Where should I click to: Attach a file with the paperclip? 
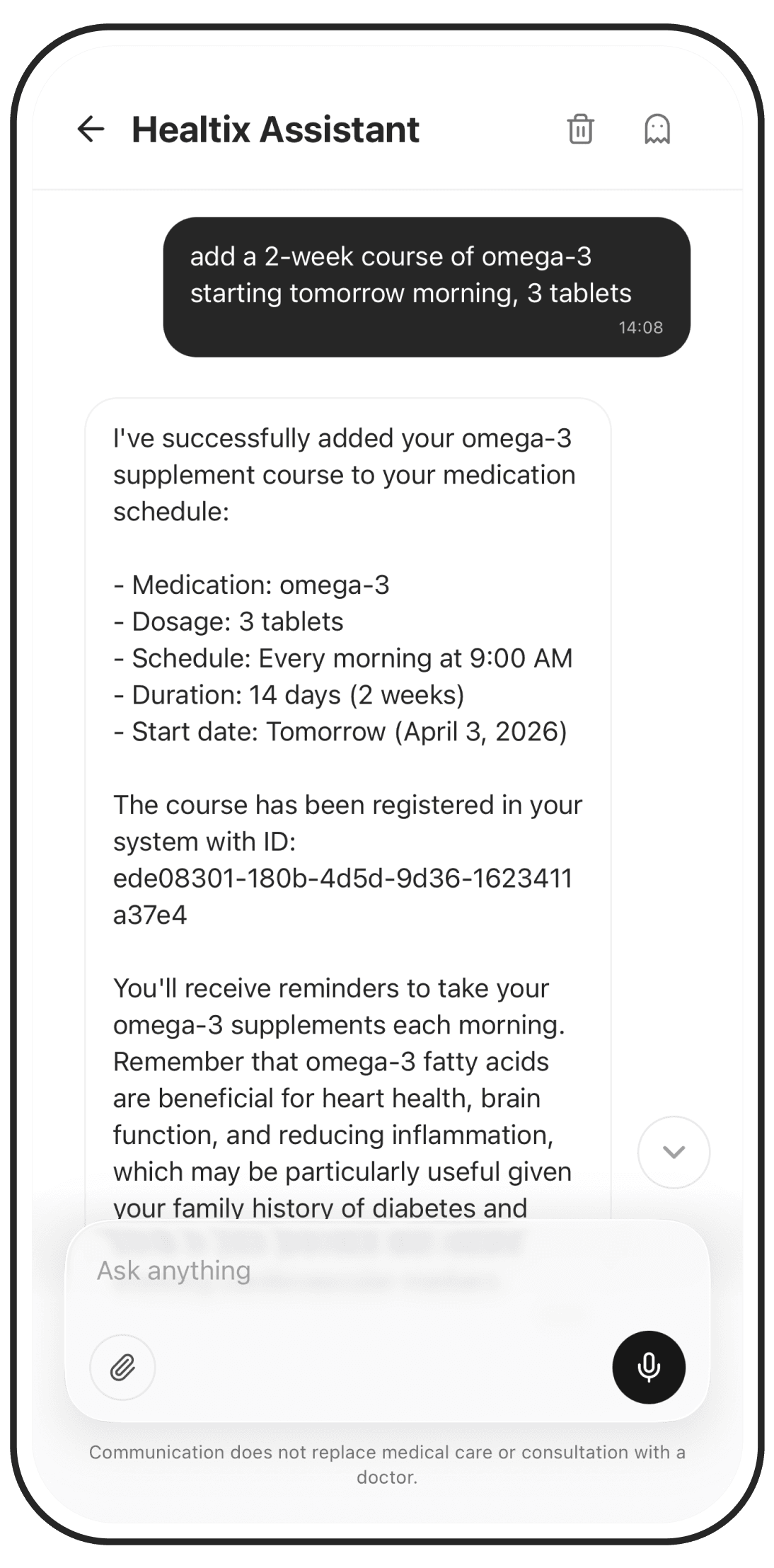pyautogui.click(x=122, y=1367)
